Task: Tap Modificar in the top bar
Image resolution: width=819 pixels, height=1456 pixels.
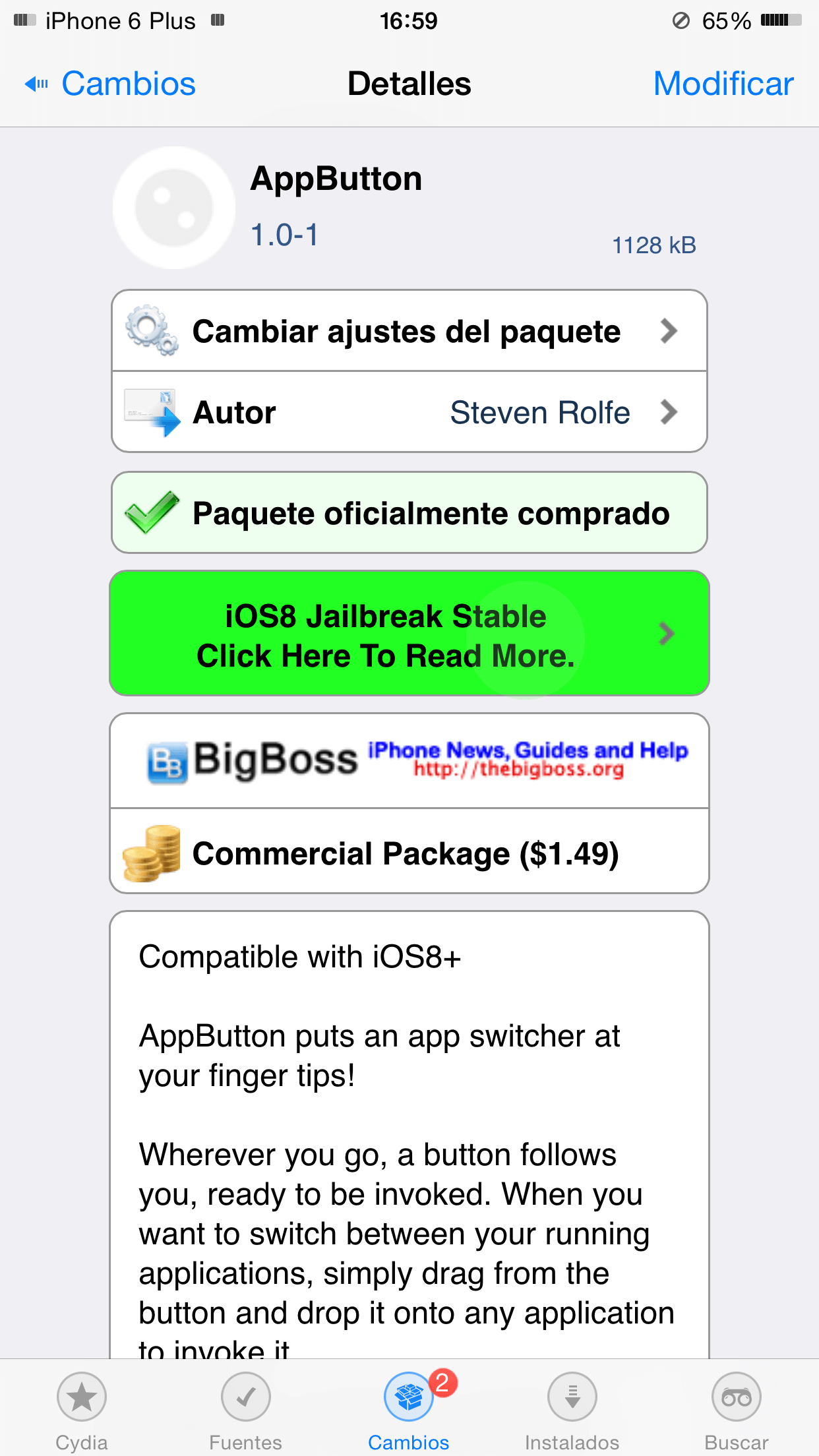Action: tap(723, 84)
